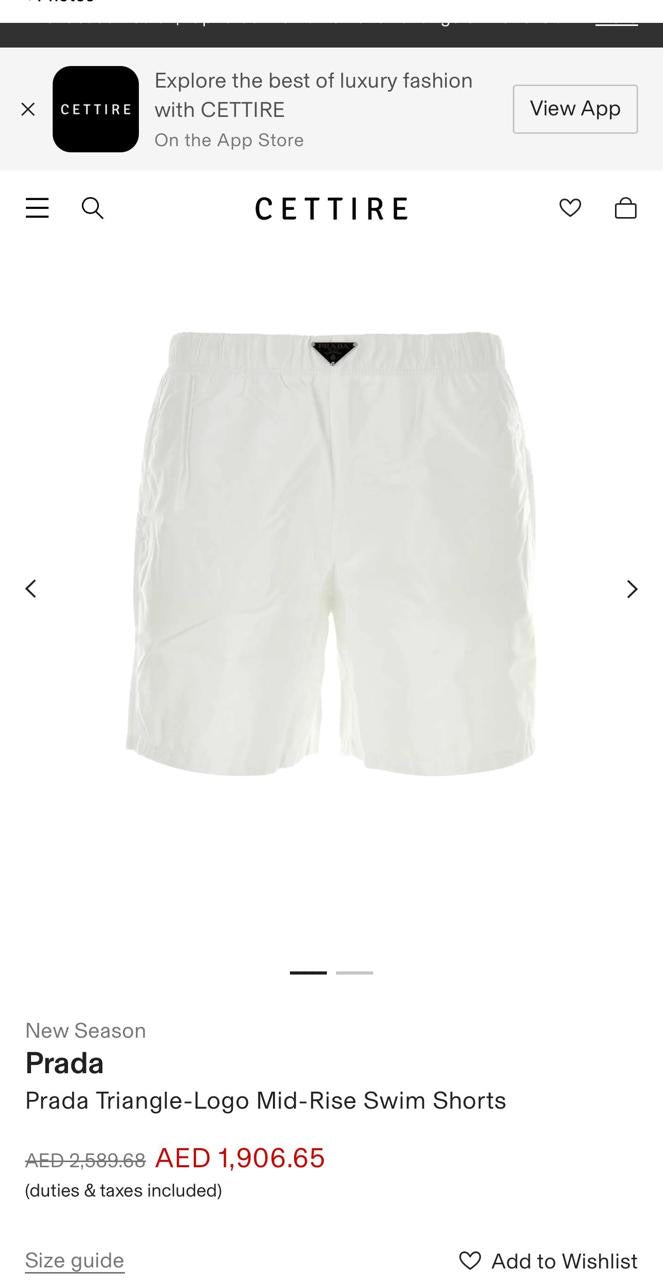Tap the View App button
The image size is (663, 1280).
coord(575,109)
